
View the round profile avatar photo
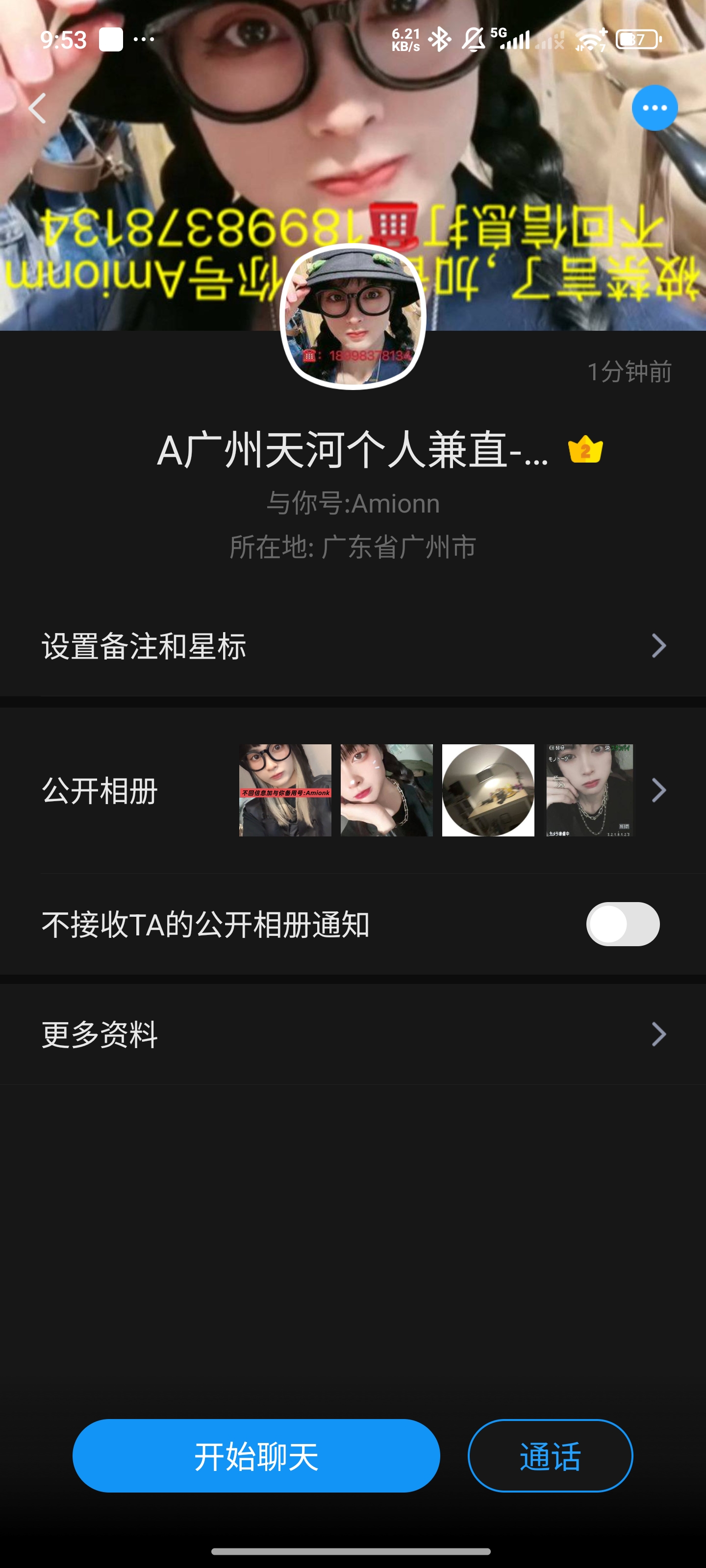(x=353, y=316)
